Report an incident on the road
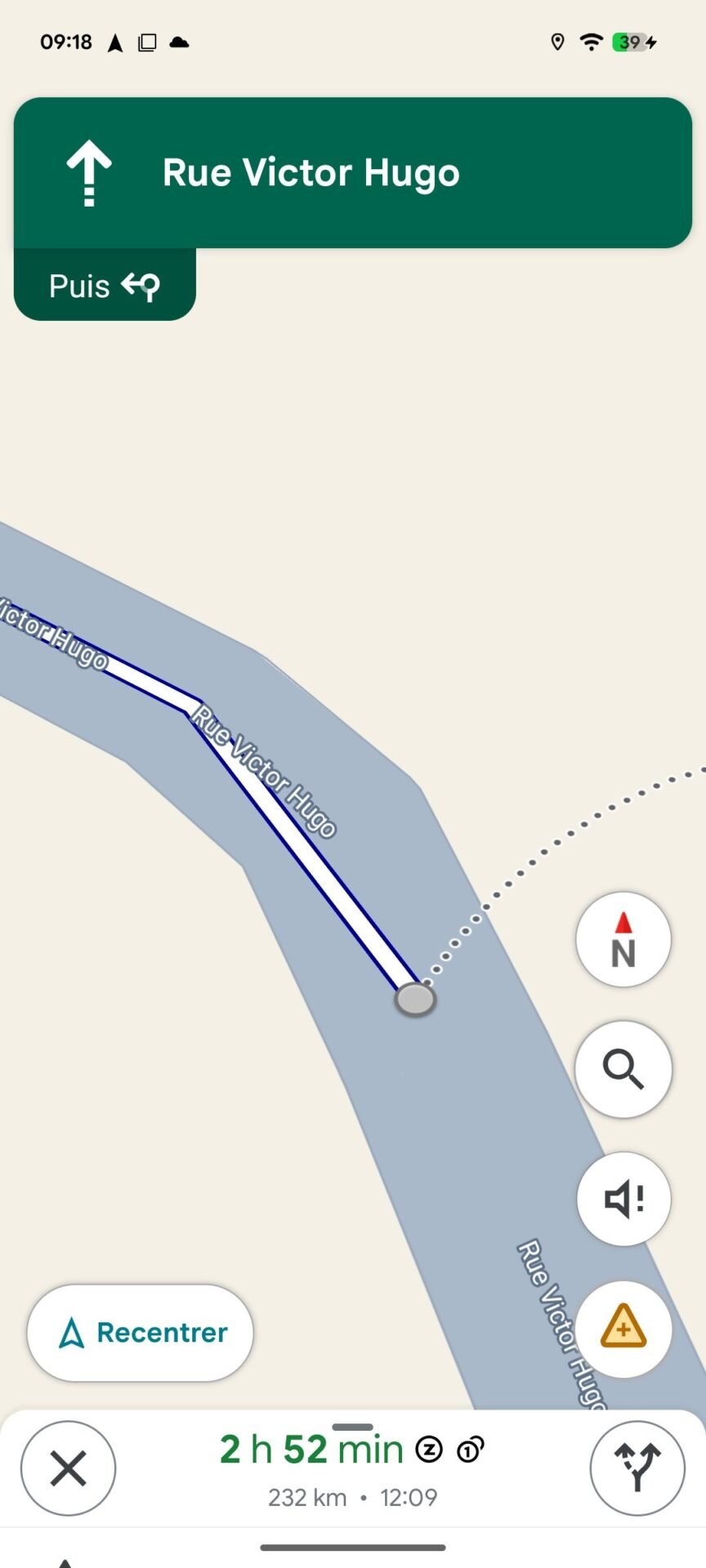706x1568 pixels. [623, 1329]
